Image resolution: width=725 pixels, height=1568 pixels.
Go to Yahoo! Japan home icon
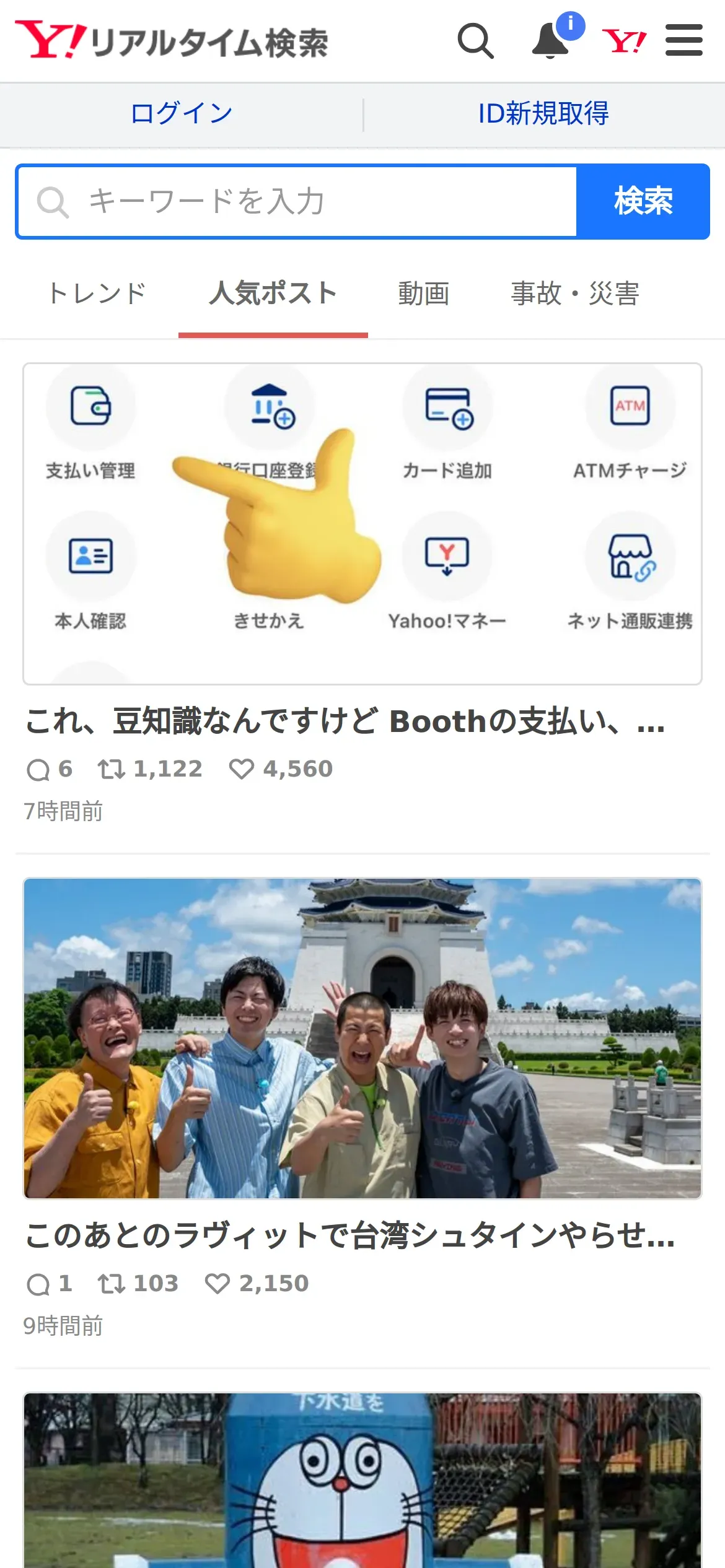click(x=623, y=41)
